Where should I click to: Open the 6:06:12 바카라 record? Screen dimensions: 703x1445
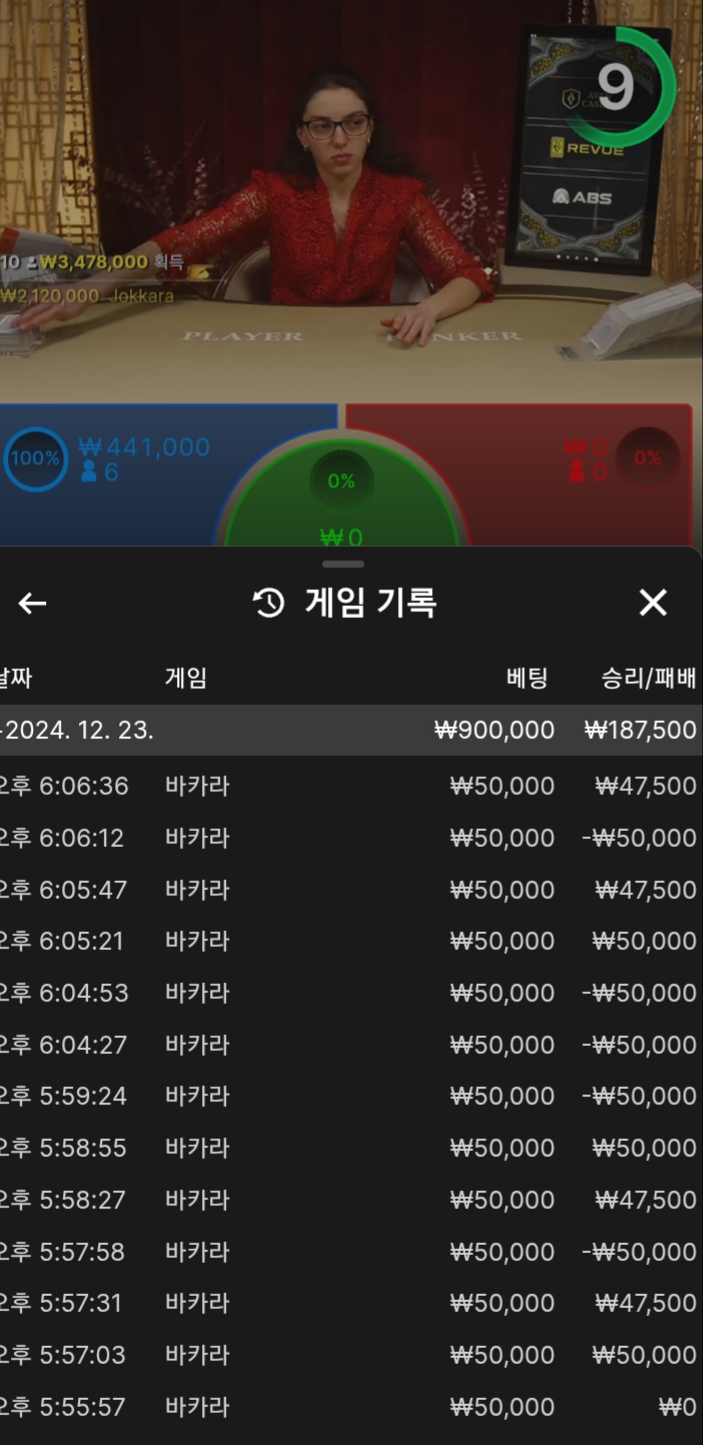350,838
